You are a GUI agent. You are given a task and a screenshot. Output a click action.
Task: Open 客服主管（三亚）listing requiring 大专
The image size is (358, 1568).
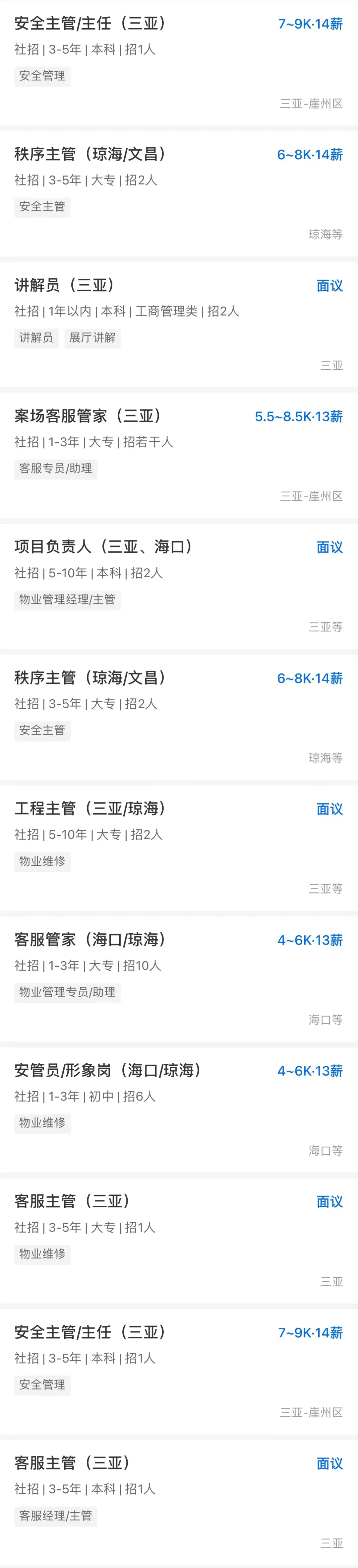[73, 1201]
